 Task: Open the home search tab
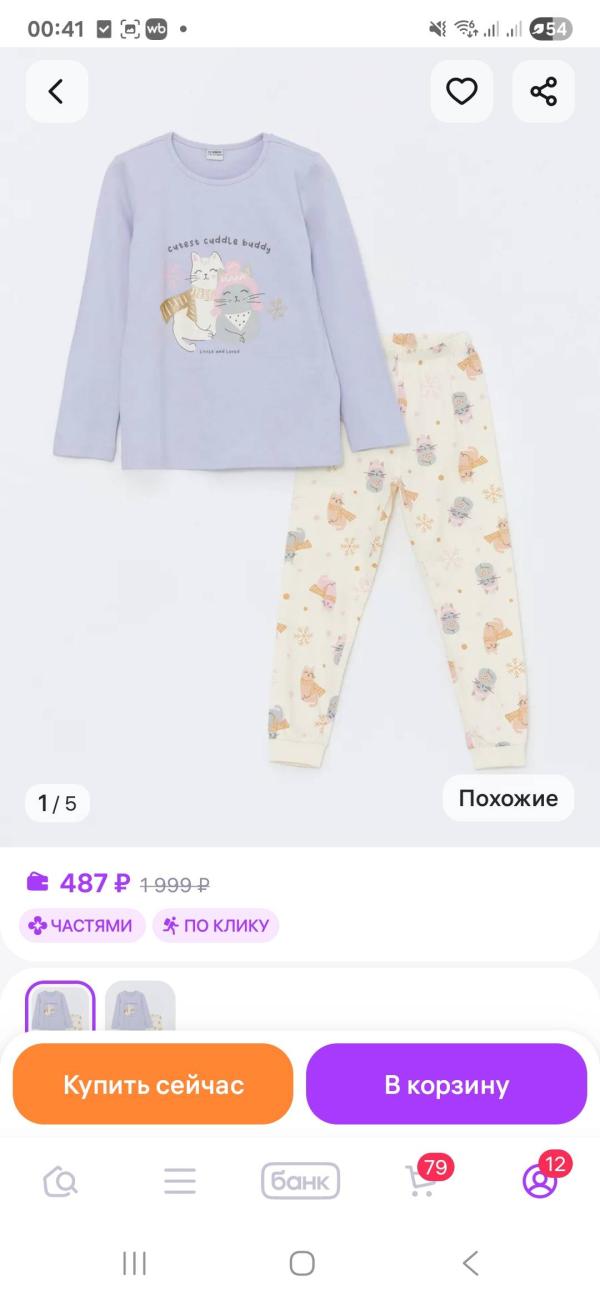(60, 1182)
